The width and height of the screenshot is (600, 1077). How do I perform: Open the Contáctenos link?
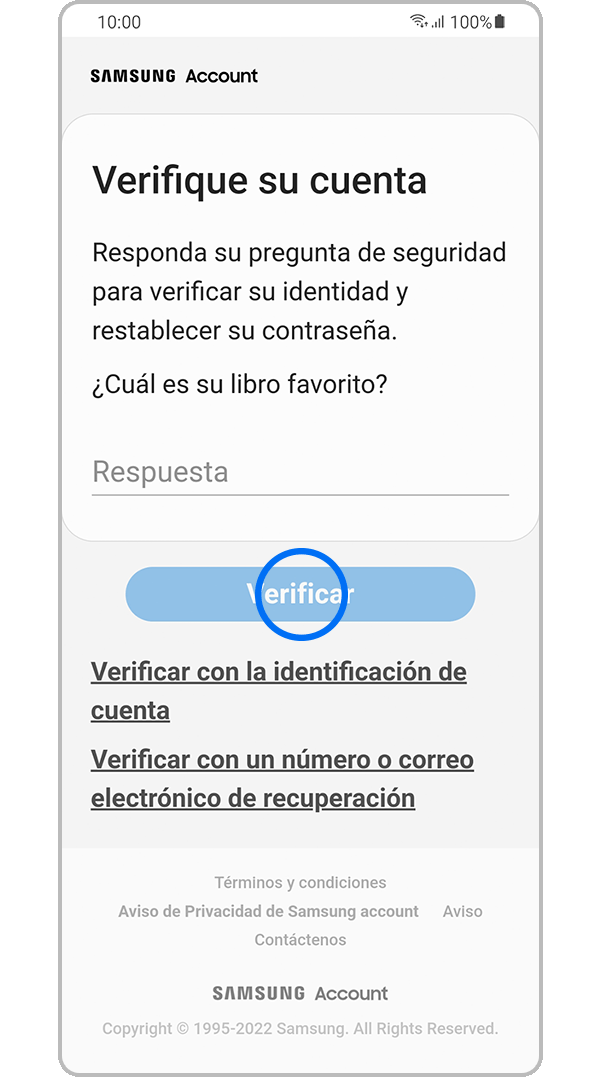click(300, 939)
